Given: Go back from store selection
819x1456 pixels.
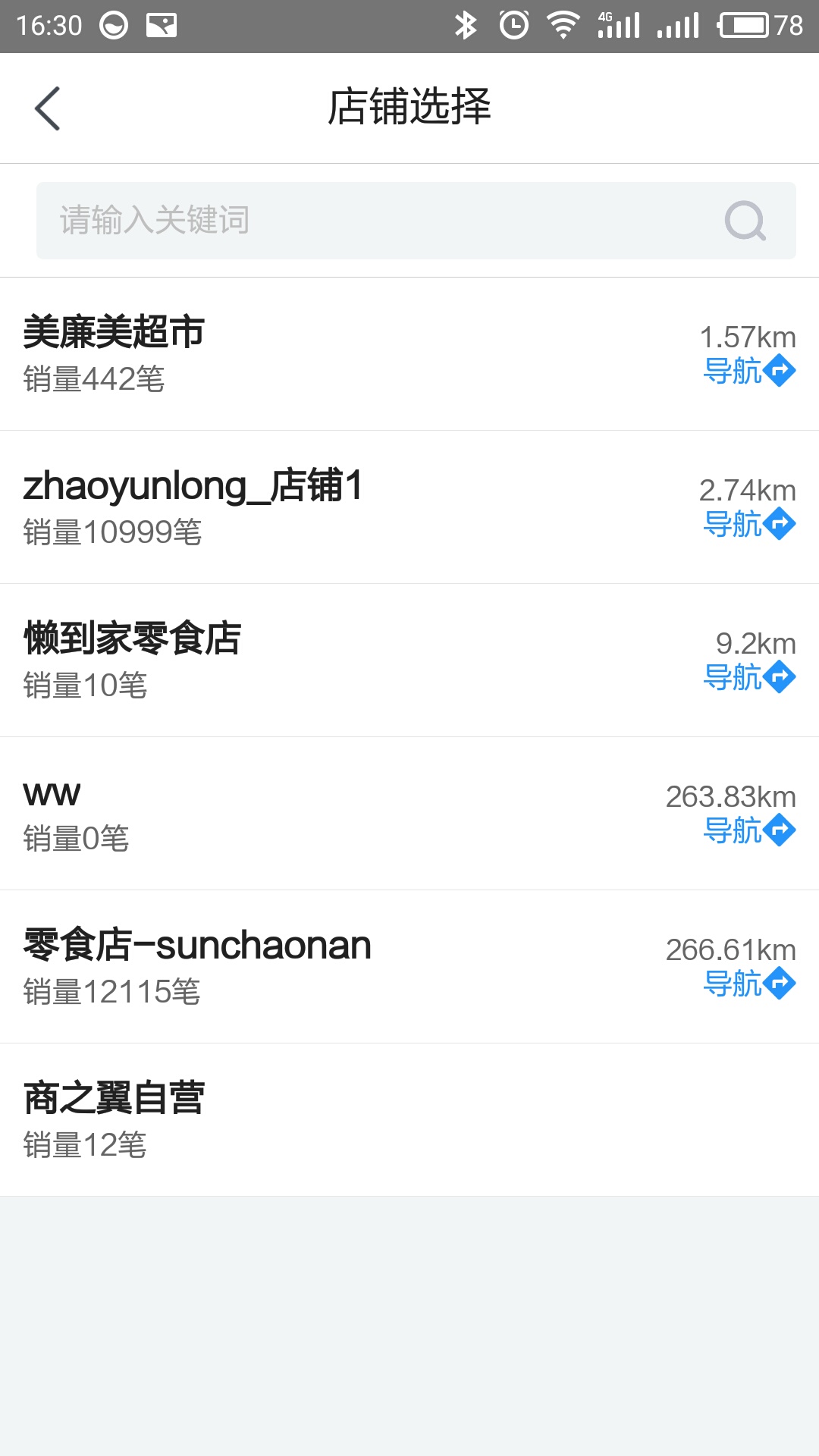Looking at the screenshot, I should click(47, 108).
